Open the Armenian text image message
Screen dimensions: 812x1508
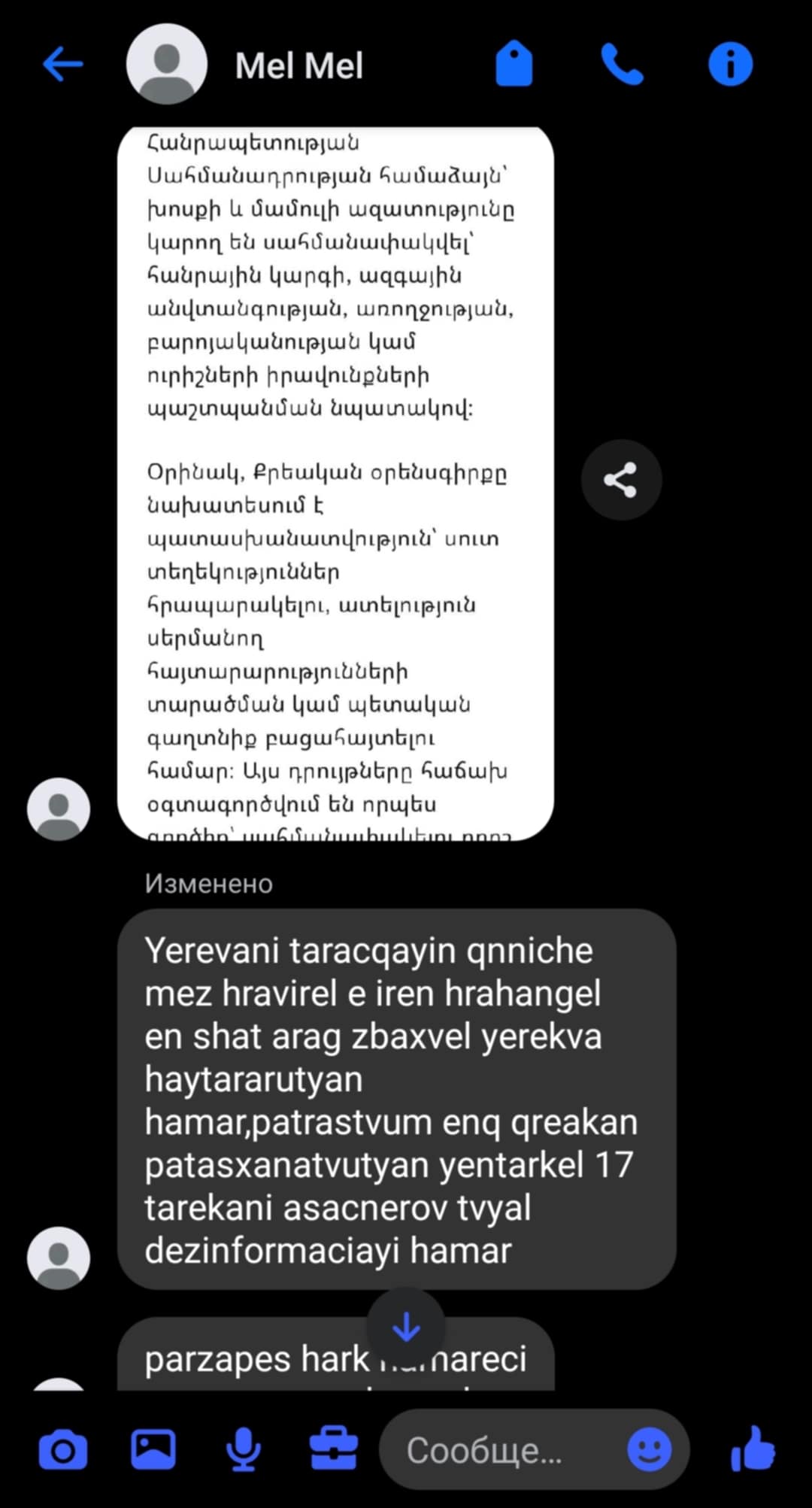(x=335, y=481)
